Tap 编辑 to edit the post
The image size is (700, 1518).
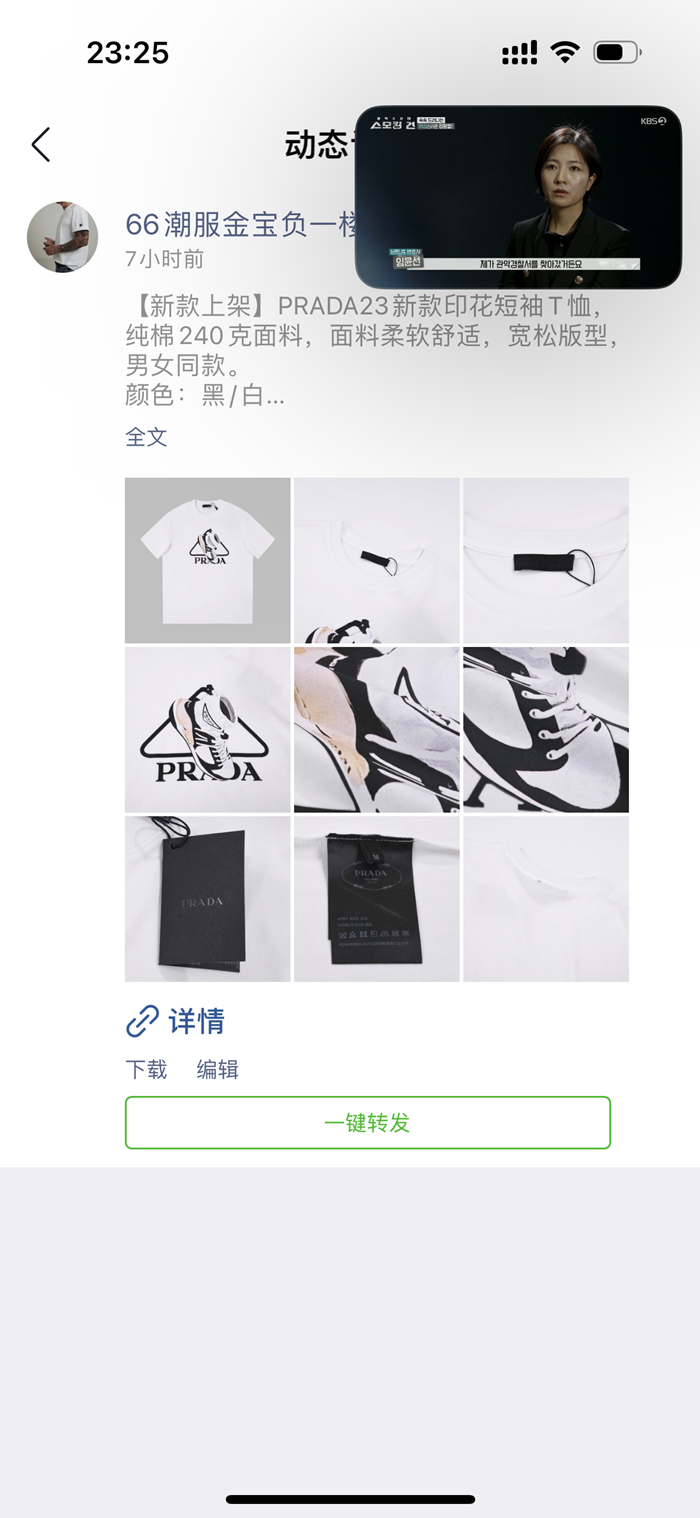[217, 1069]
